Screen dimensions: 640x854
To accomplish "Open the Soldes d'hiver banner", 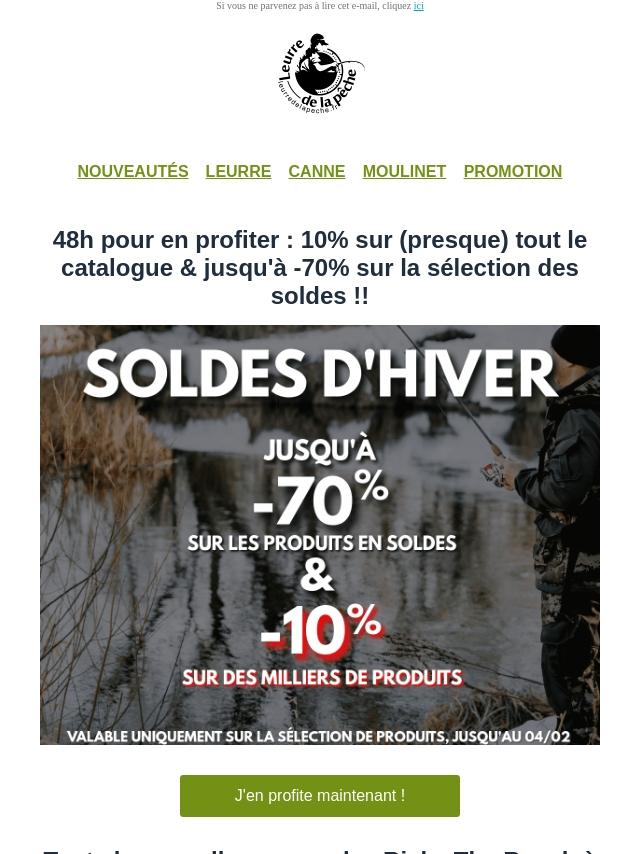I will 320,535.
